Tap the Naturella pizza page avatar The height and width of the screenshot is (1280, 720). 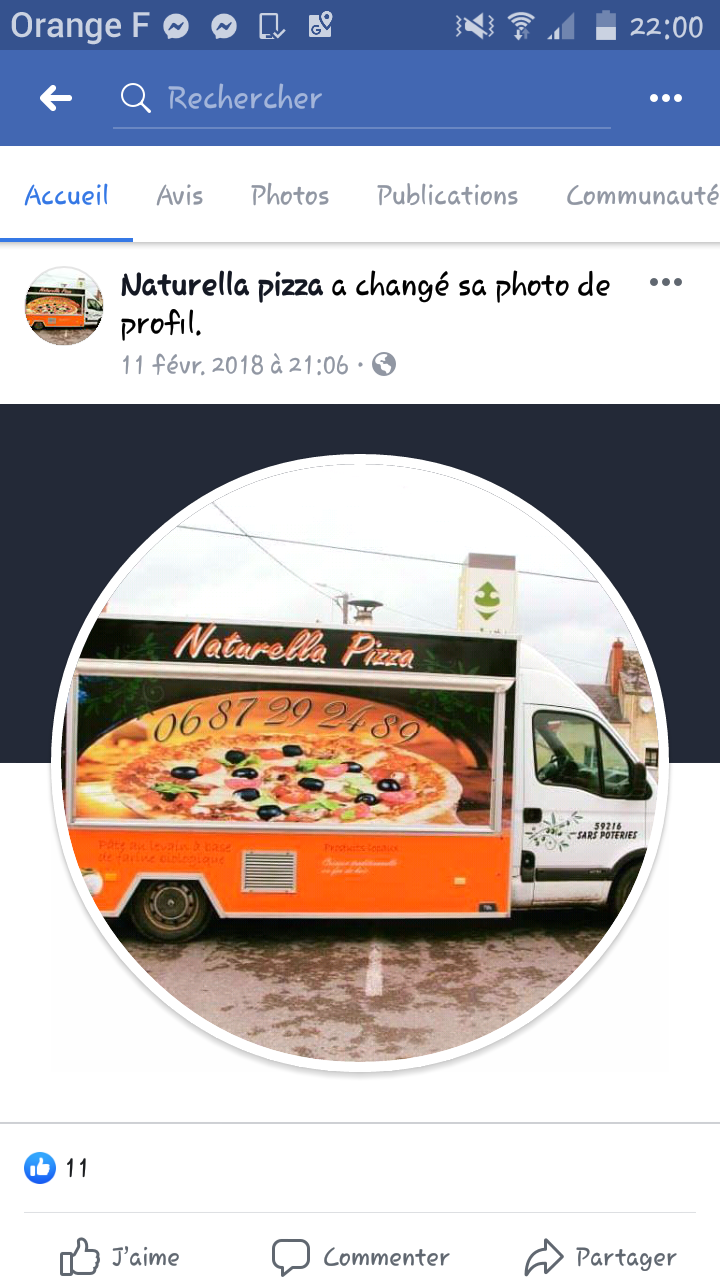click(x=64, y=306)
